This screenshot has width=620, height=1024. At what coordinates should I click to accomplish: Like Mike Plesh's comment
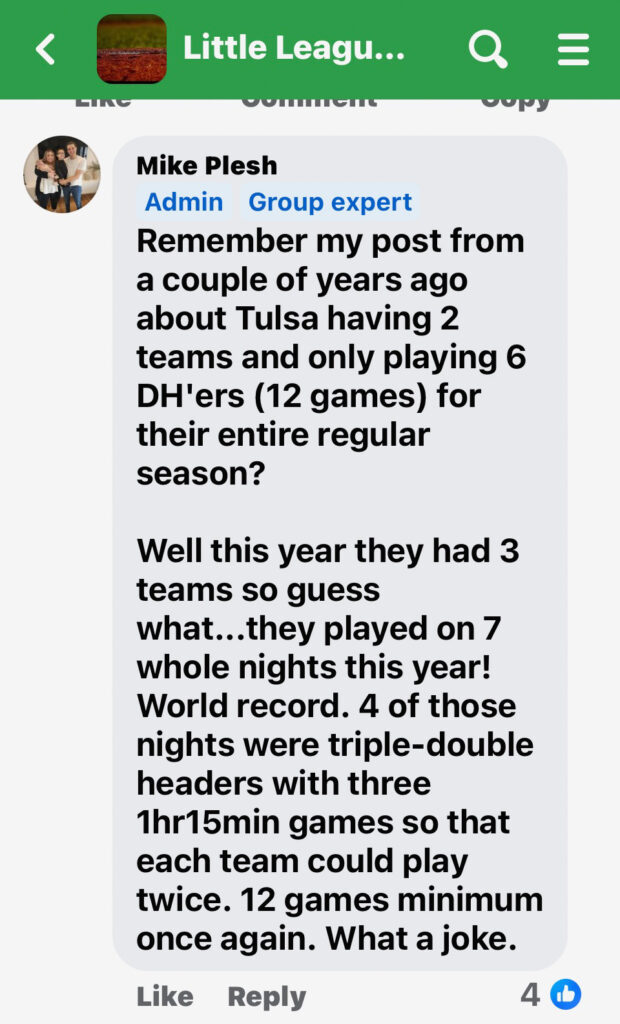pyautogui.click(x=165, y=996)
